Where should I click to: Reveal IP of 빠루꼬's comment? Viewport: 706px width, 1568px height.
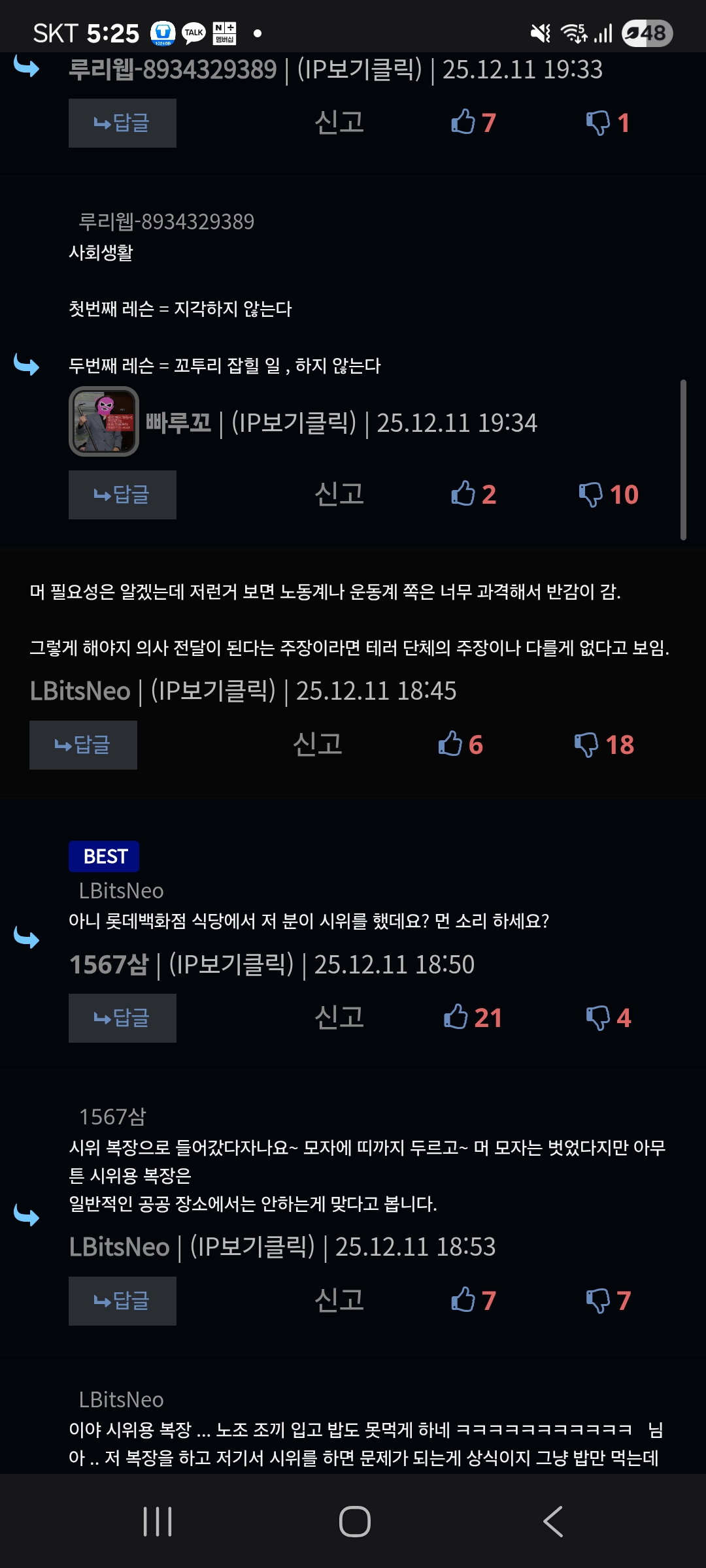click(x=294, y=423)
